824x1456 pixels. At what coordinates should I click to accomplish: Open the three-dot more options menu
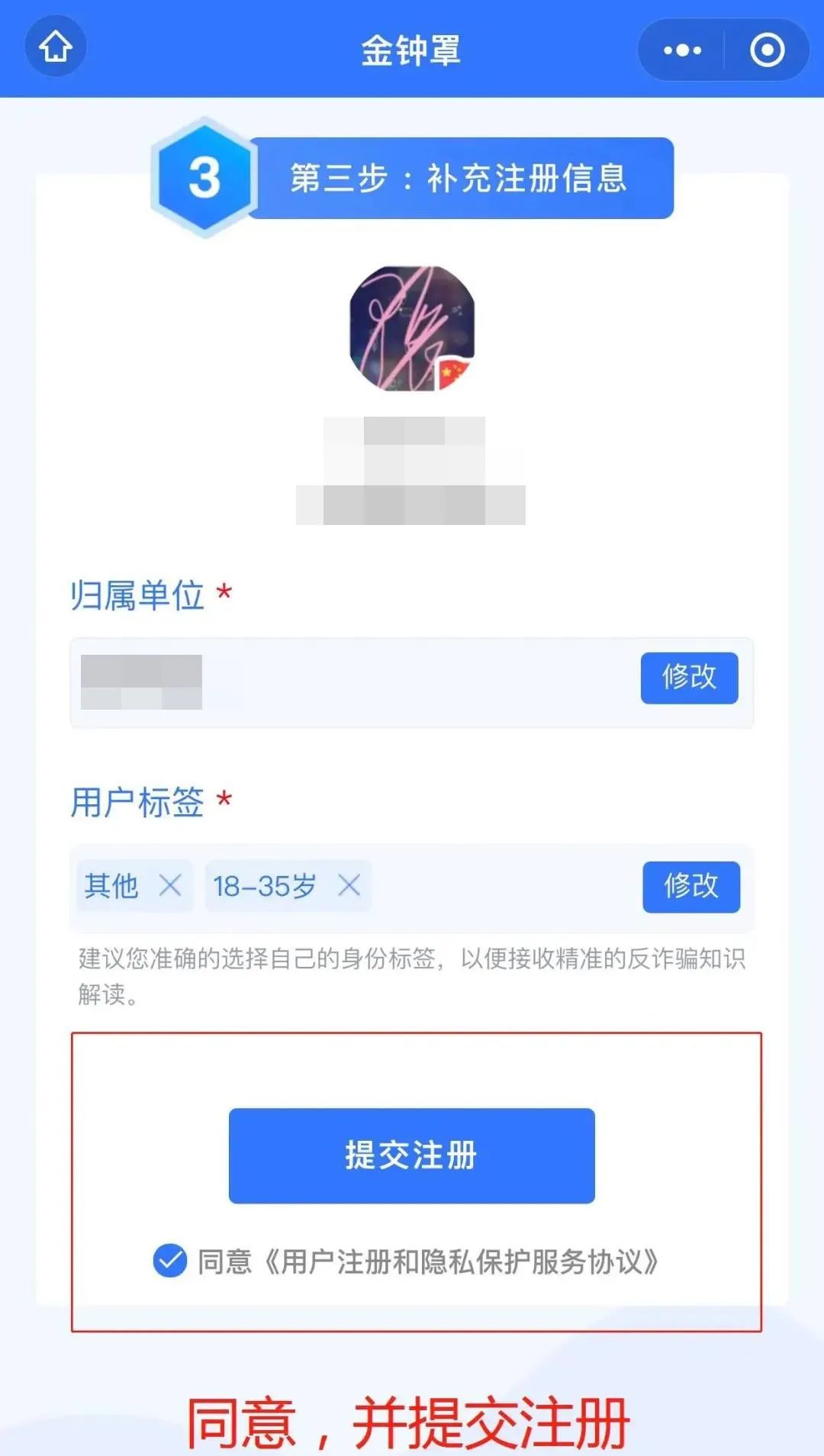coord(682,50)
